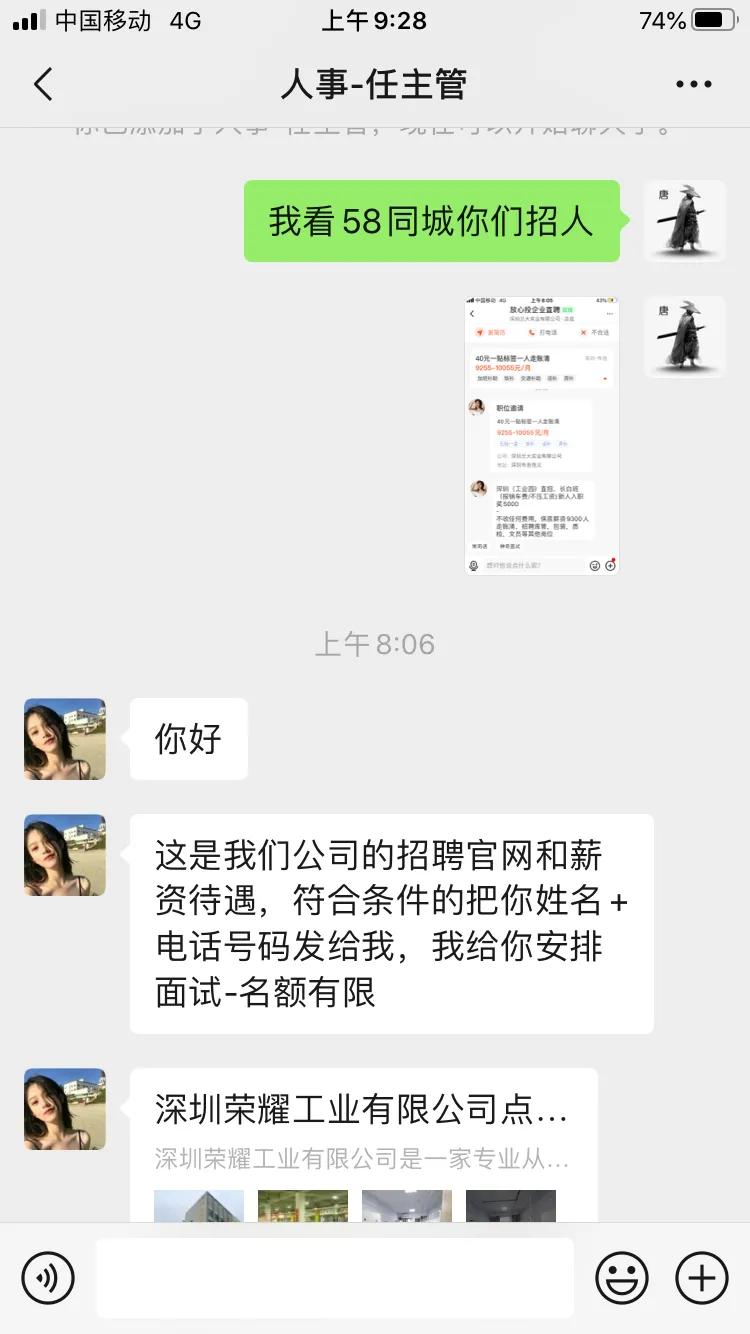Tap the chat title 人事-任主管
This screenshot has width=750, height=1334.
pos(375,84)
